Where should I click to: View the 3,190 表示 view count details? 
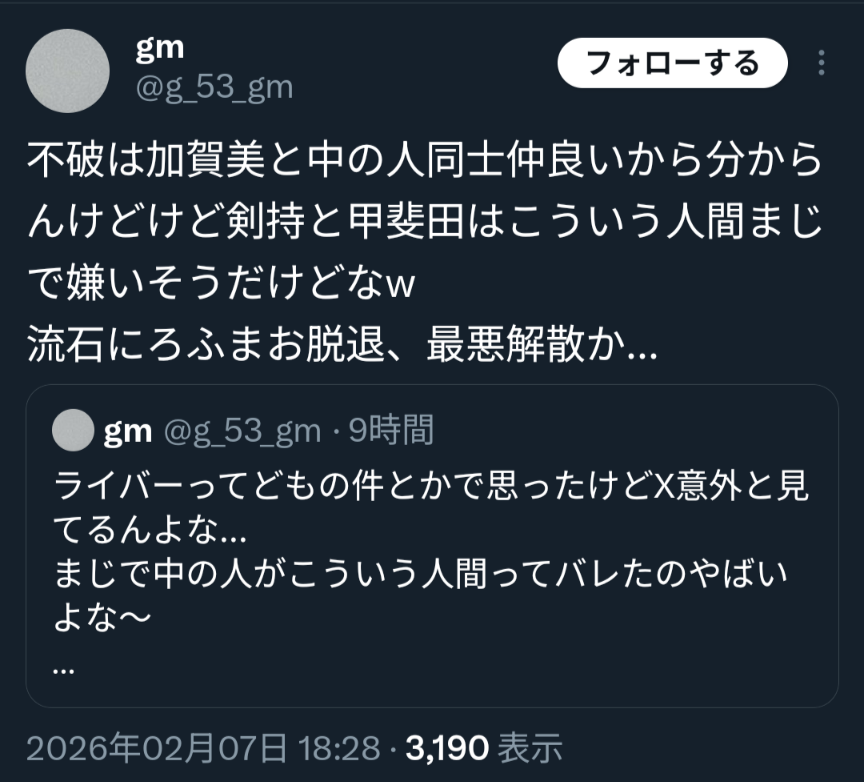484,748
